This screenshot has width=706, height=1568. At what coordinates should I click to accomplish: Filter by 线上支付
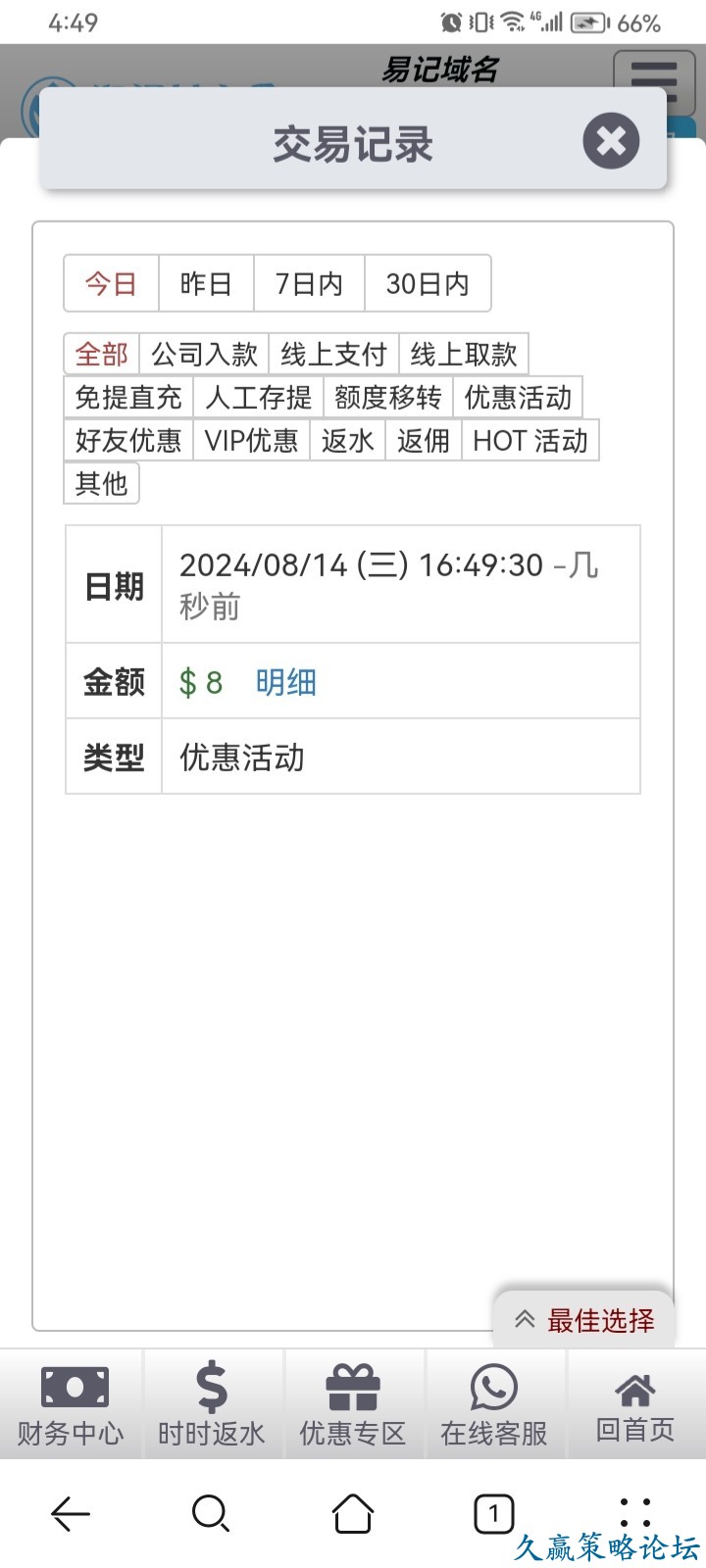coord(333,354)
